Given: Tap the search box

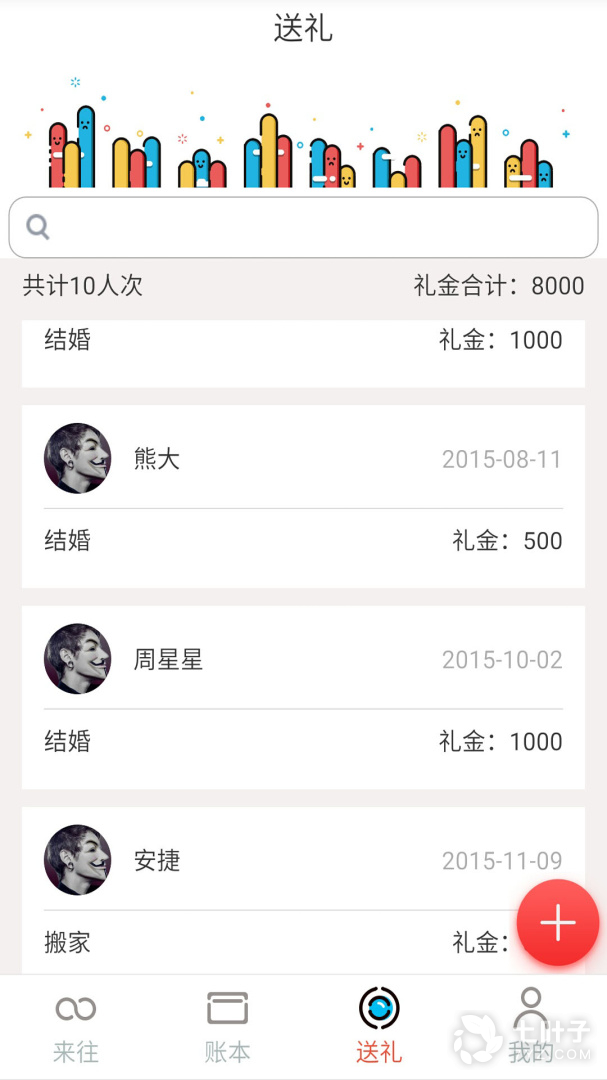Looking at the screenshot, I should pos(303,227).
